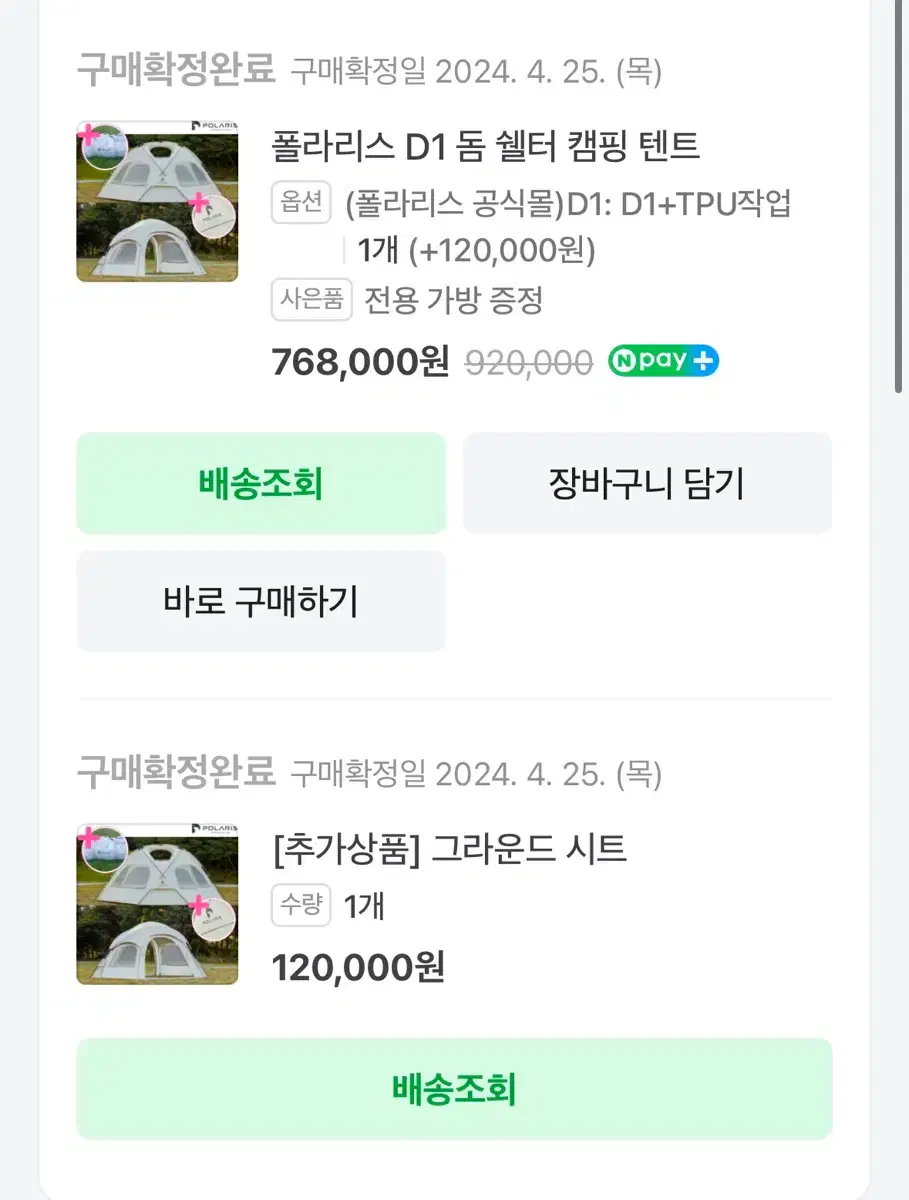
Task: Click 배송조회 for the D1 tent order
Action: tap(261, 483)
